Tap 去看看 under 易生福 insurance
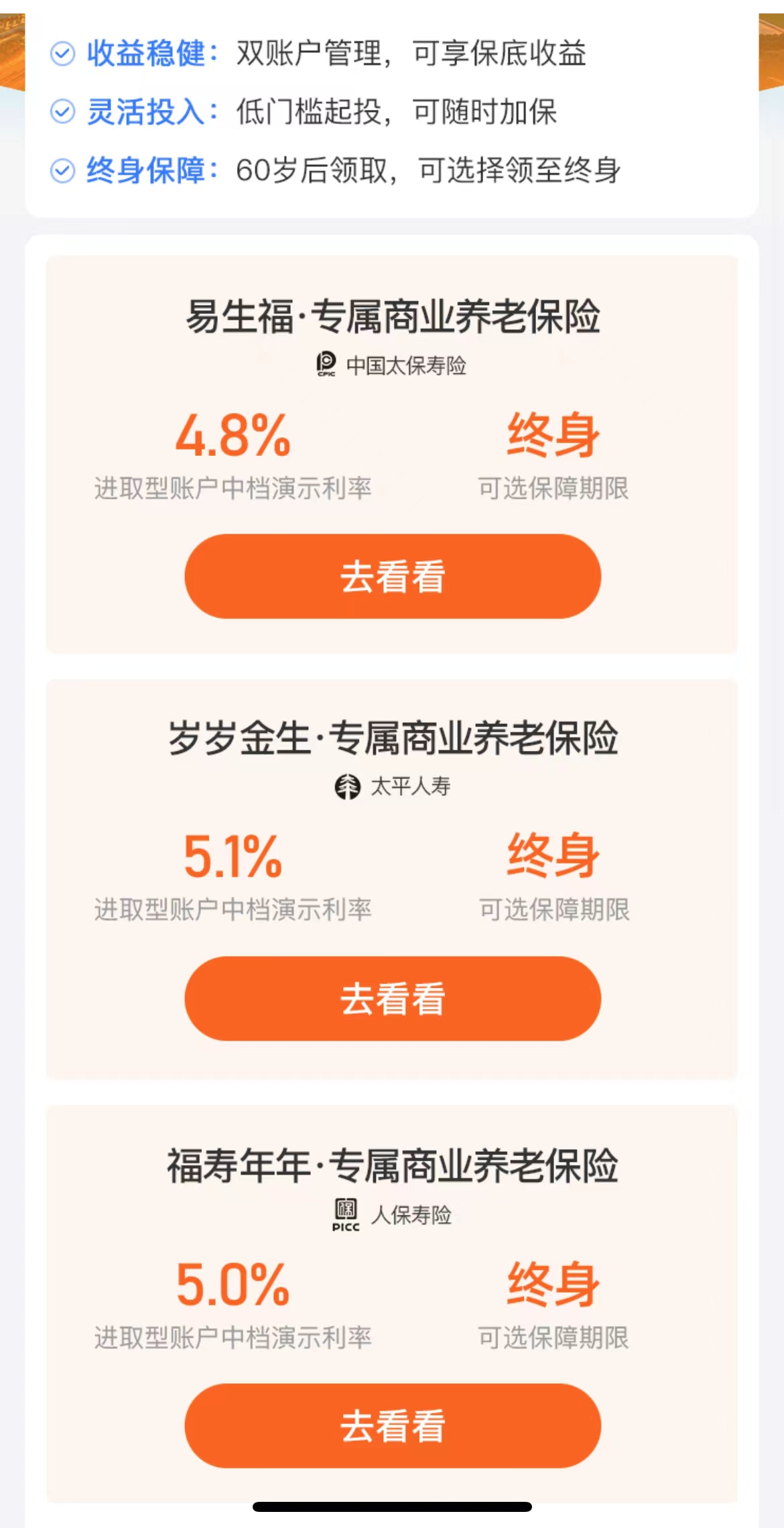This screenshot has height=1528, width=784. pyautogui.click(x=393, y=576)
